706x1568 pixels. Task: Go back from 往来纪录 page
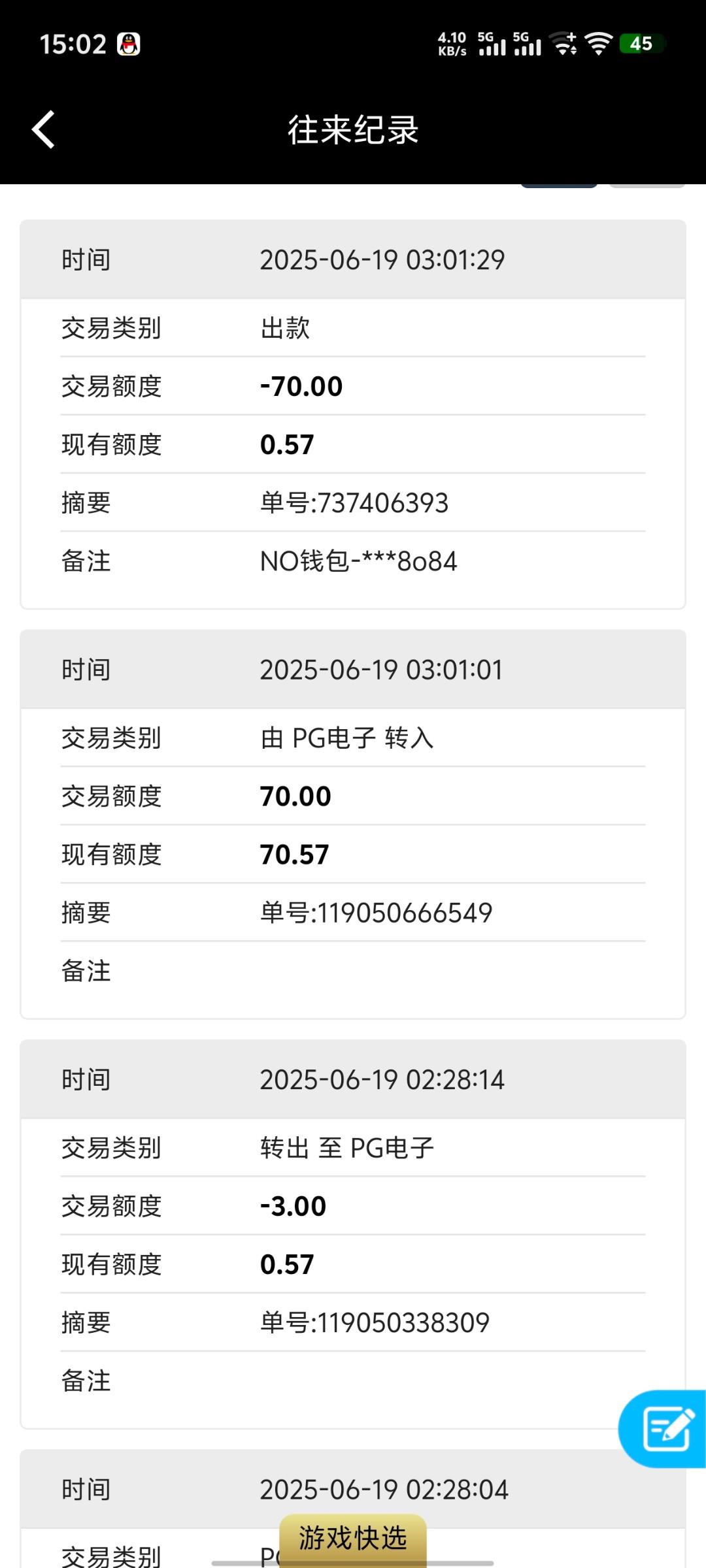click(x=44, y=129)
